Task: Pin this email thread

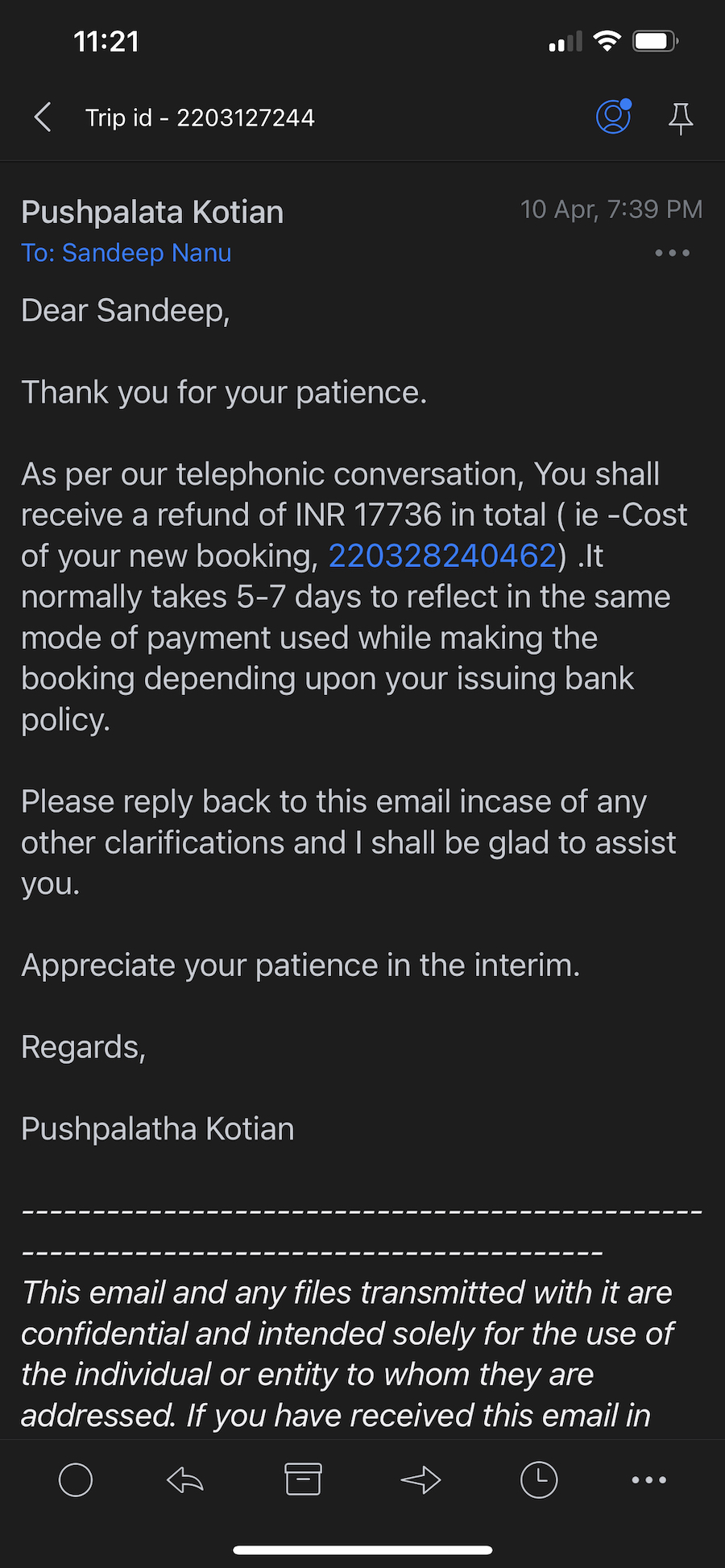Action: (681, 118)
